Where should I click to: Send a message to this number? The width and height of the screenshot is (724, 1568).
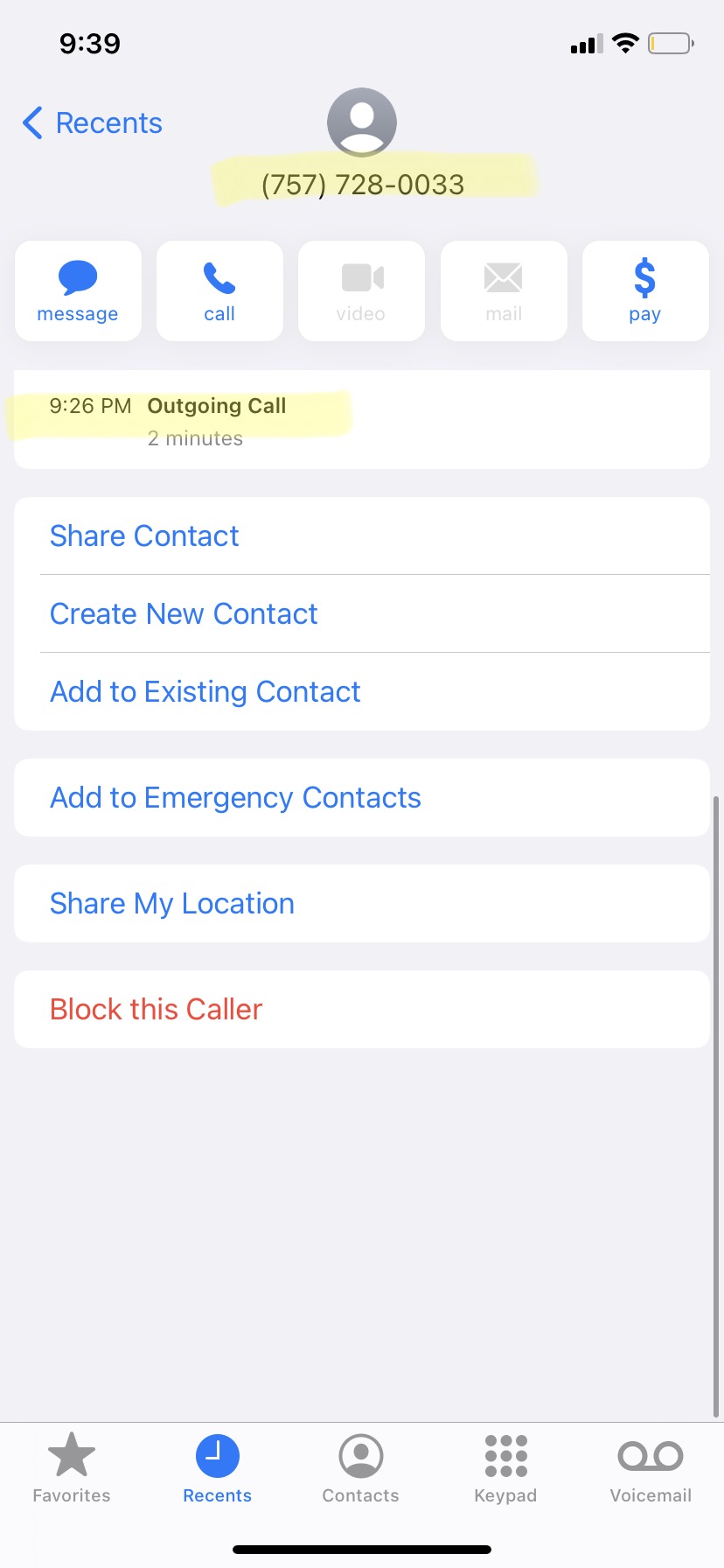pyautogui.click(x=78, y=291)
